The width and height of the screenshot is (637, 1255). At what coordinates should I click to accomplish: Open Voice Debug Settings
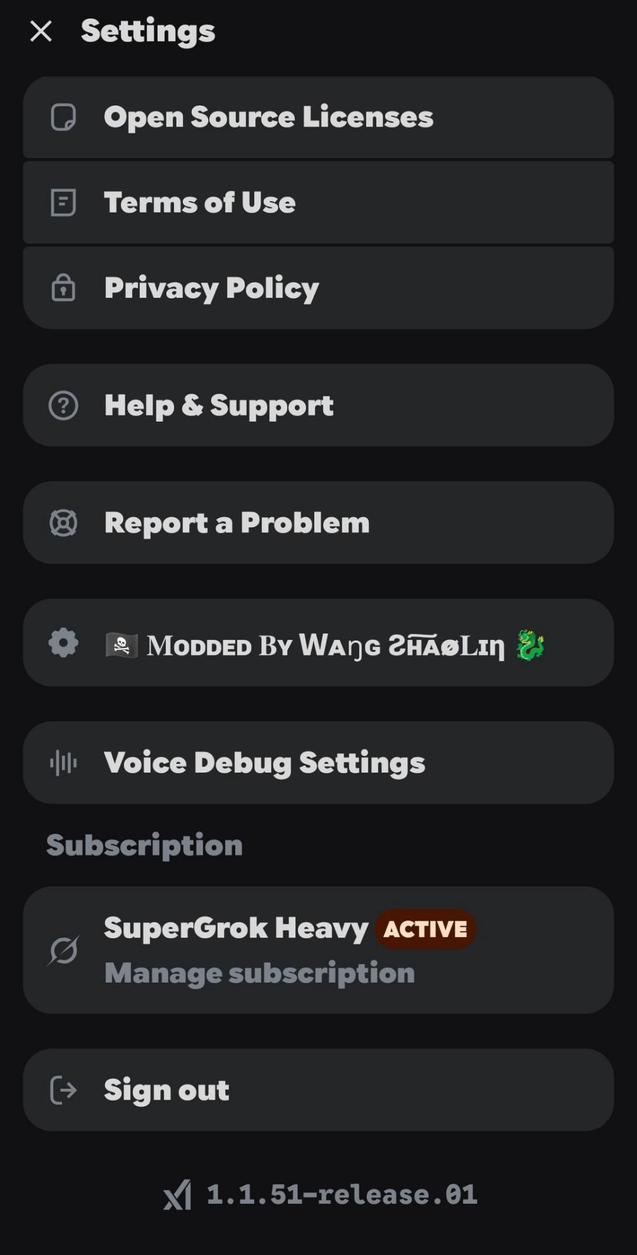click(x=318, y=763)
